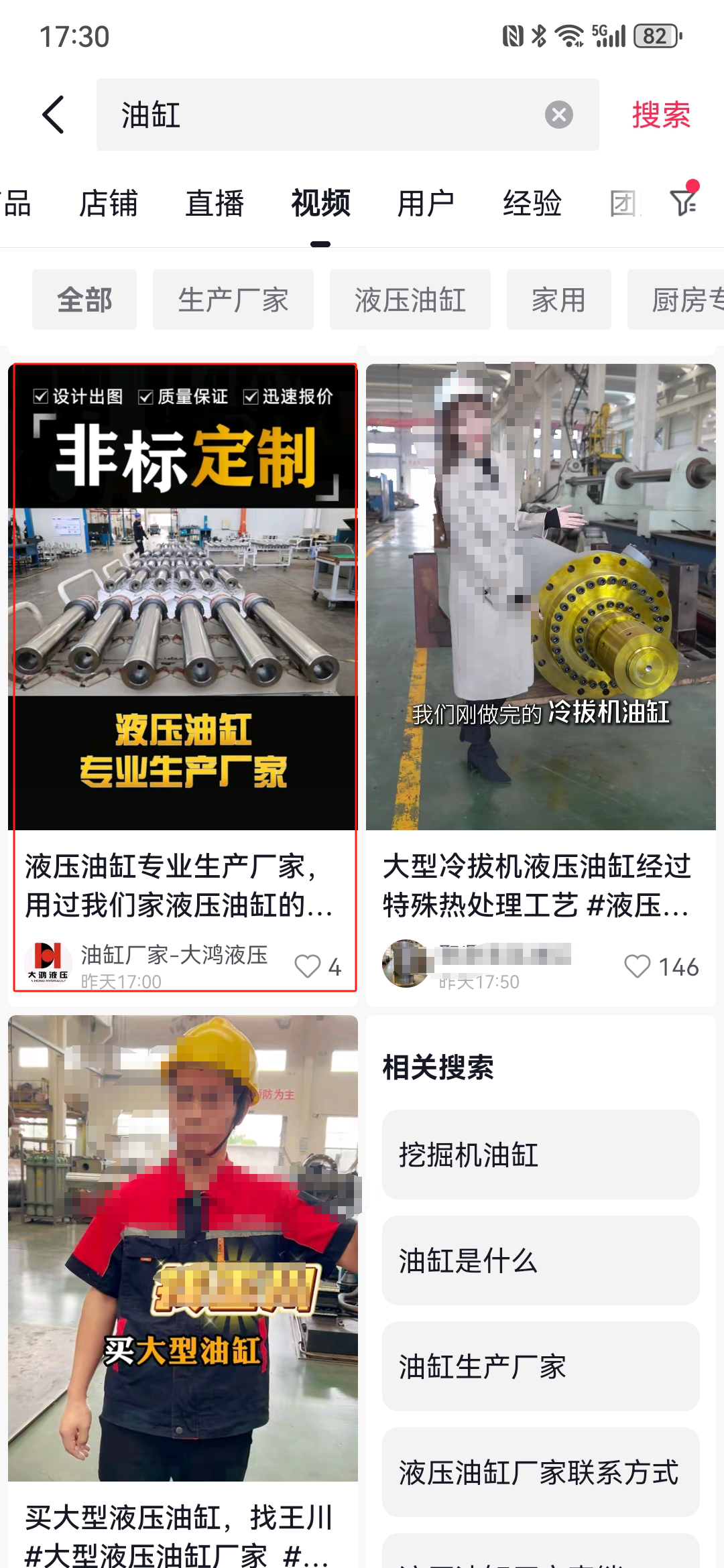724x1568 pixels.
Task: Switch to the 用户 tab
Action: pos(426,203)
